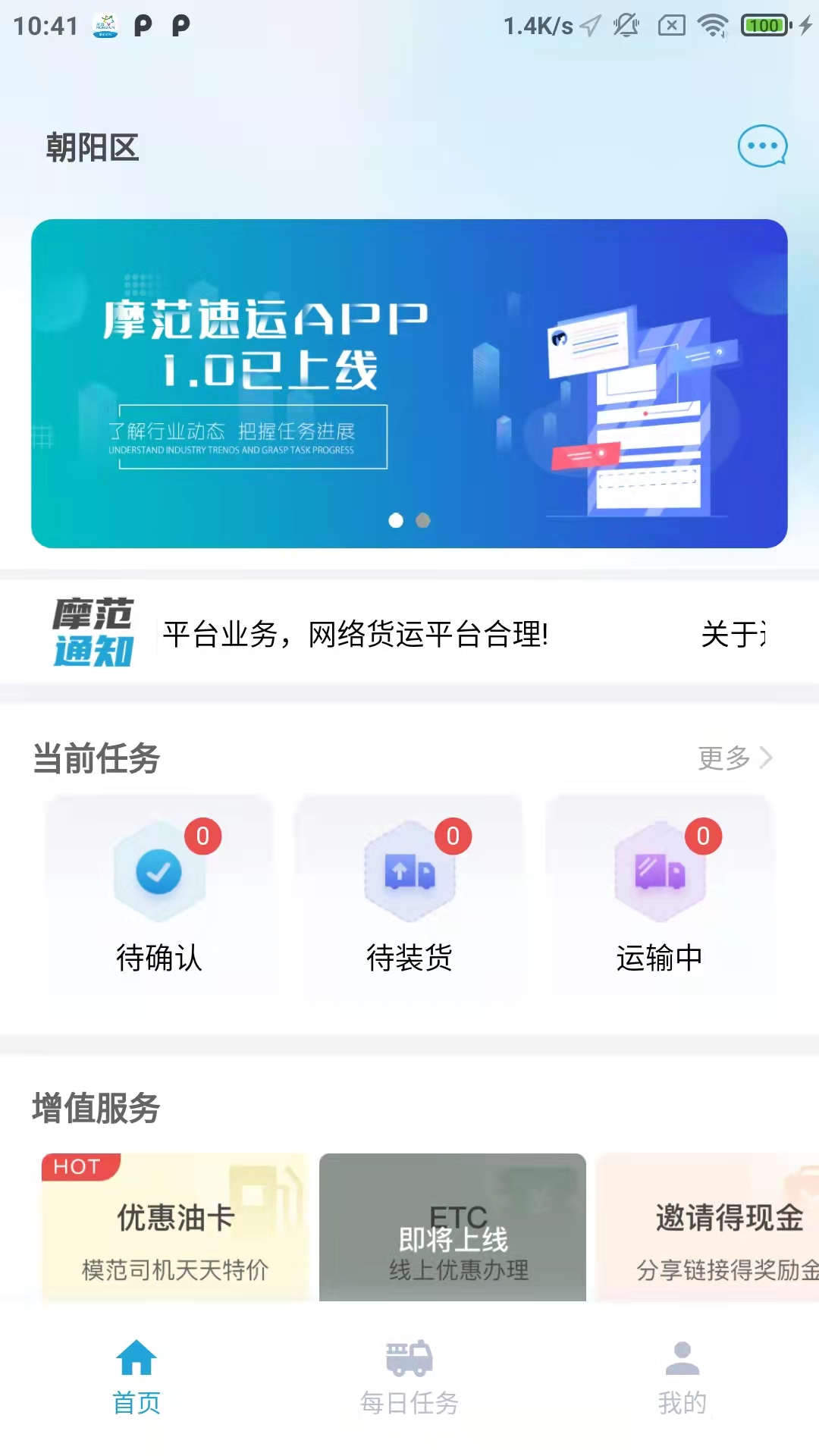Open the 摩范速运APP banner advertisement
The image size is (819, 1456).
click(409, 379)
